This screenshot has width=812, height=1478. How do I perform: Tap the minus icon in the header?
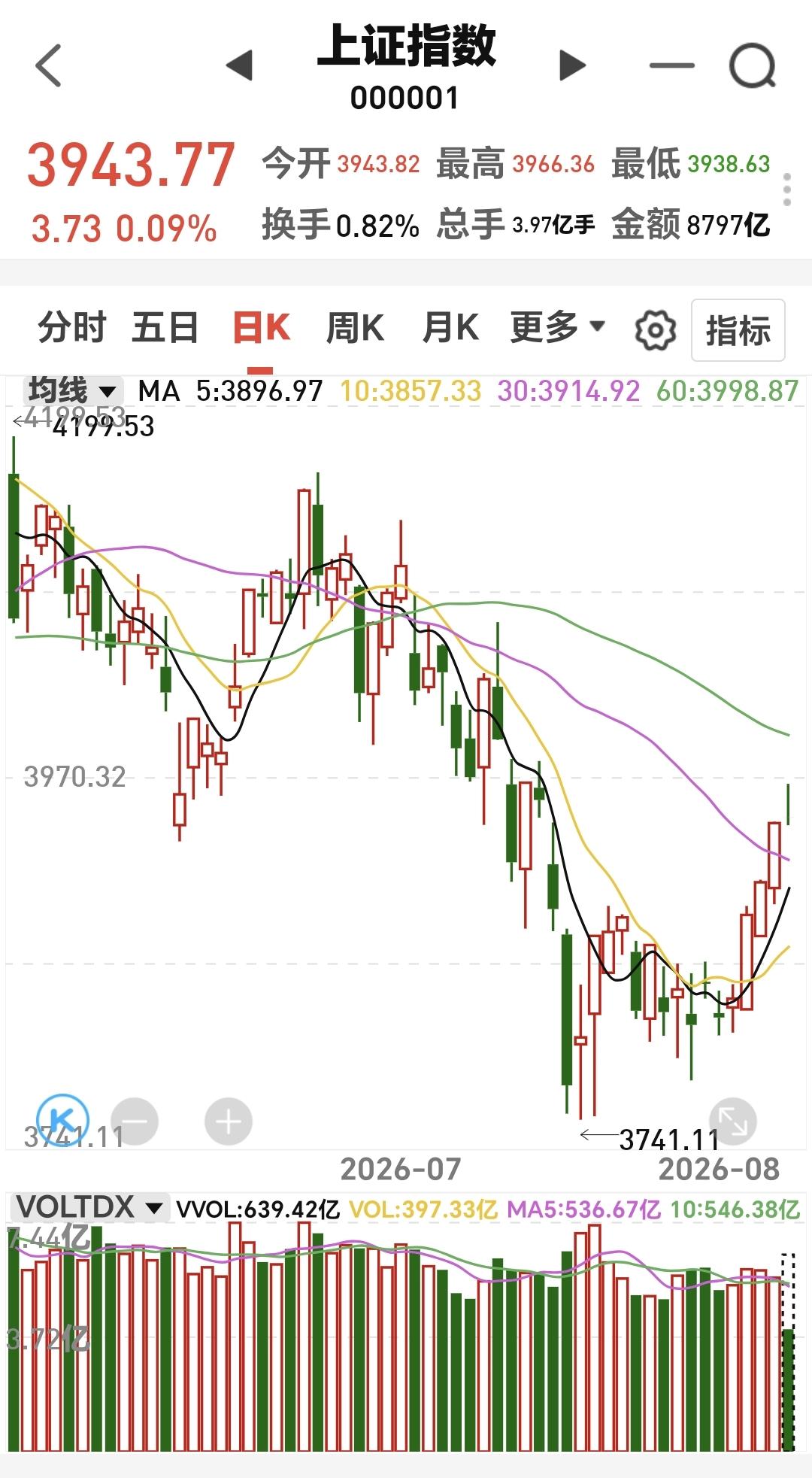click(671, 65)
